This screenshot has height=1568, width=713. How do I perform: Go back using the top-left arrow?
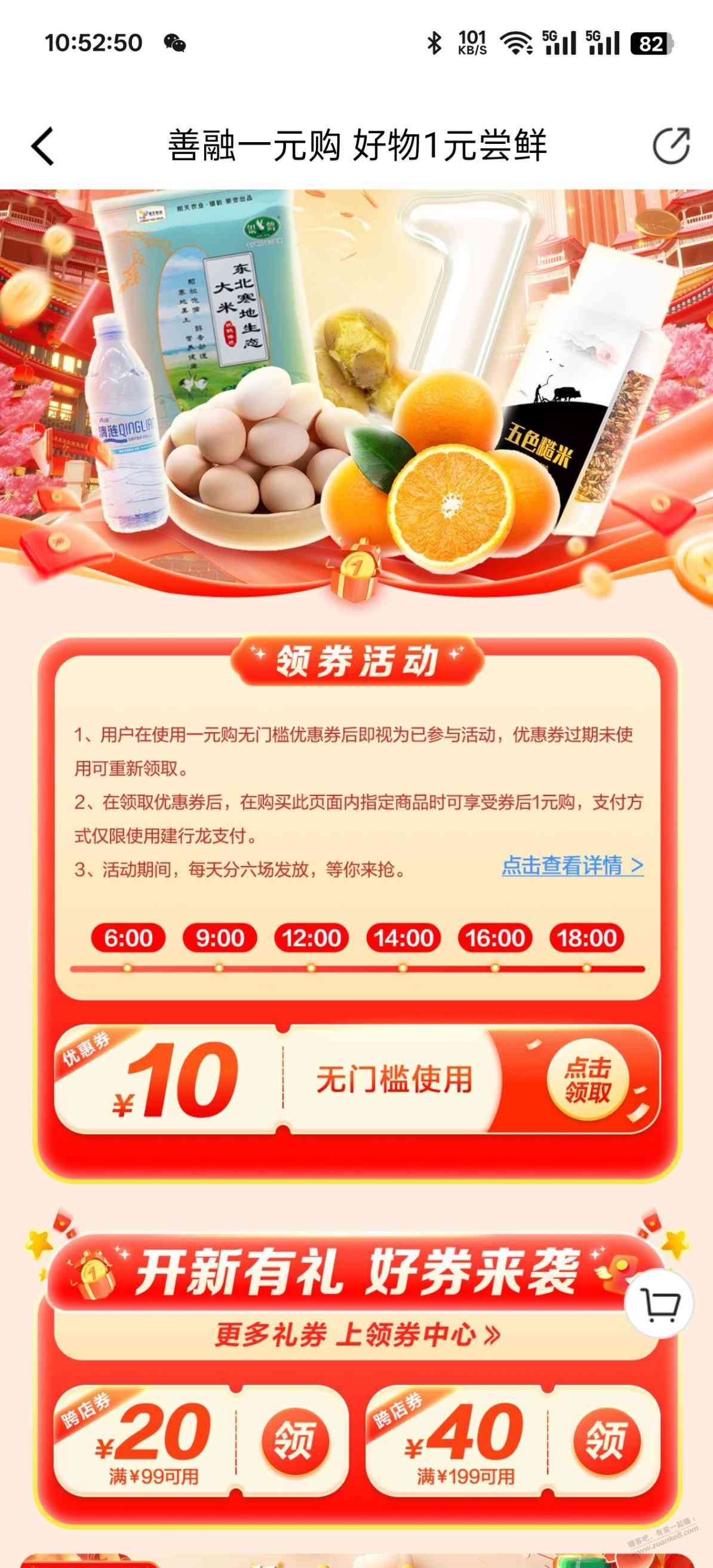pyautogui.click(x=42, y=146)
